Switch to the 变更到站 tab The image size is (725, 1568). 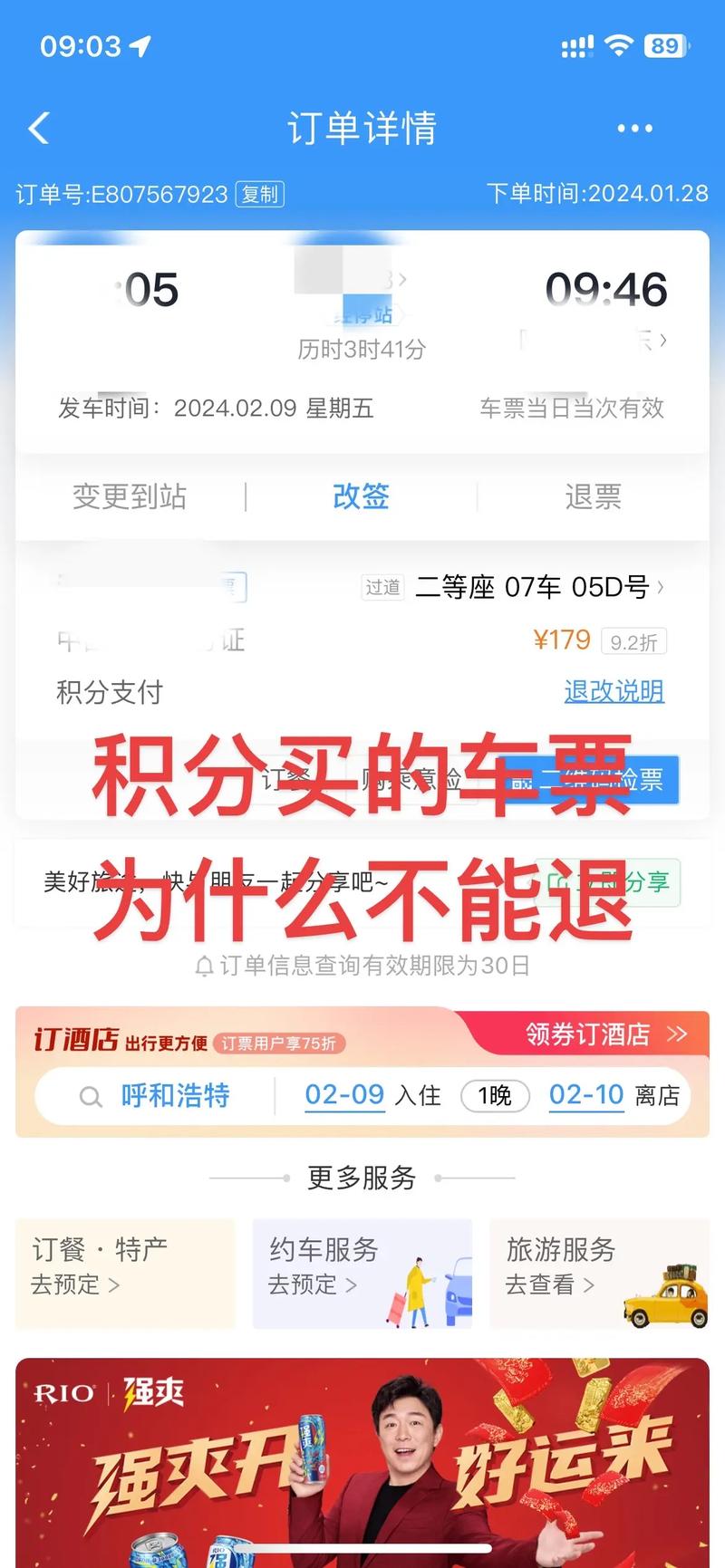[x=129, y=496]
